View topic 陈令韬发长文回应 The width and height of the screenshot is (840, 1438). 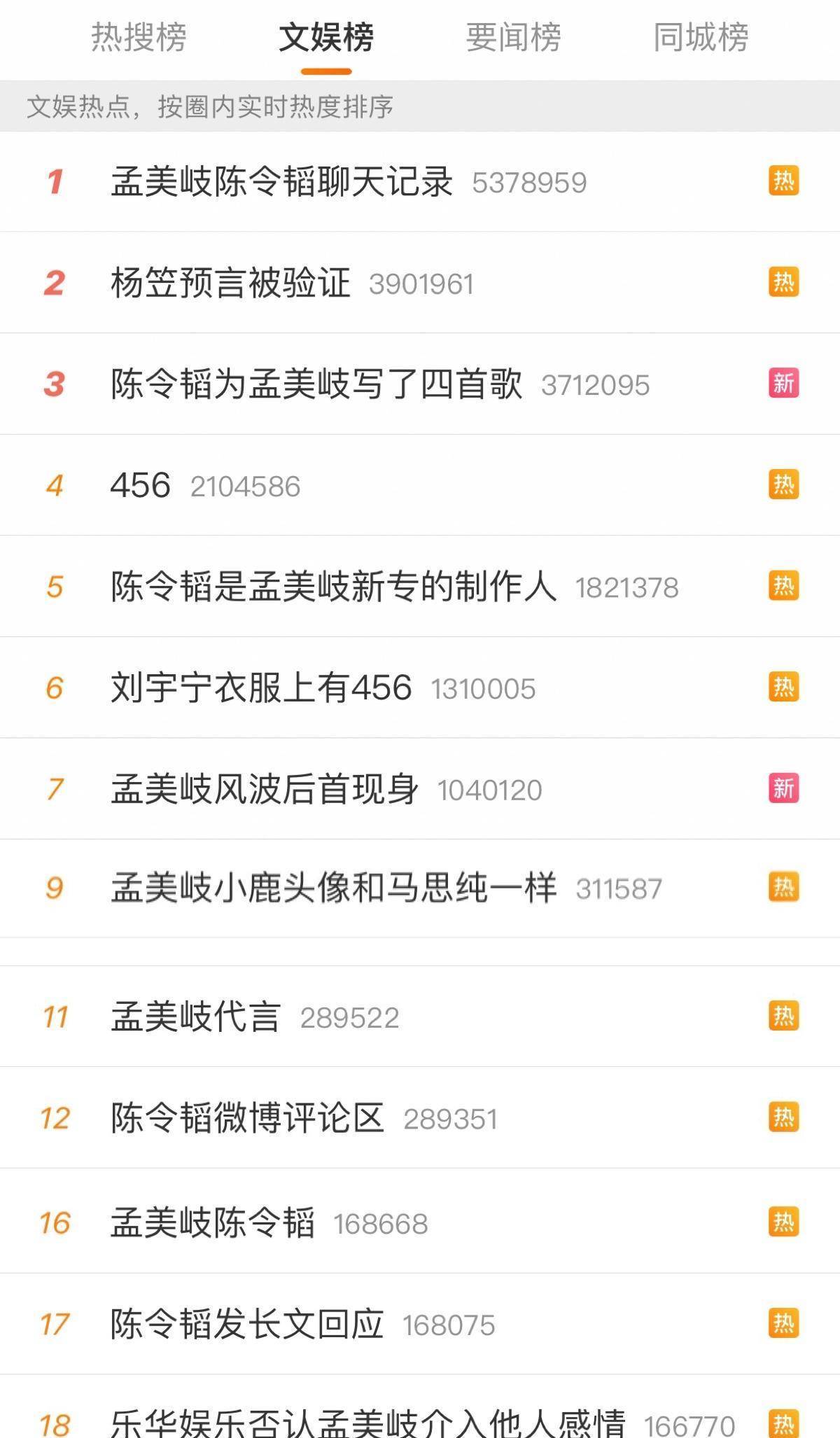(420, 1324)
